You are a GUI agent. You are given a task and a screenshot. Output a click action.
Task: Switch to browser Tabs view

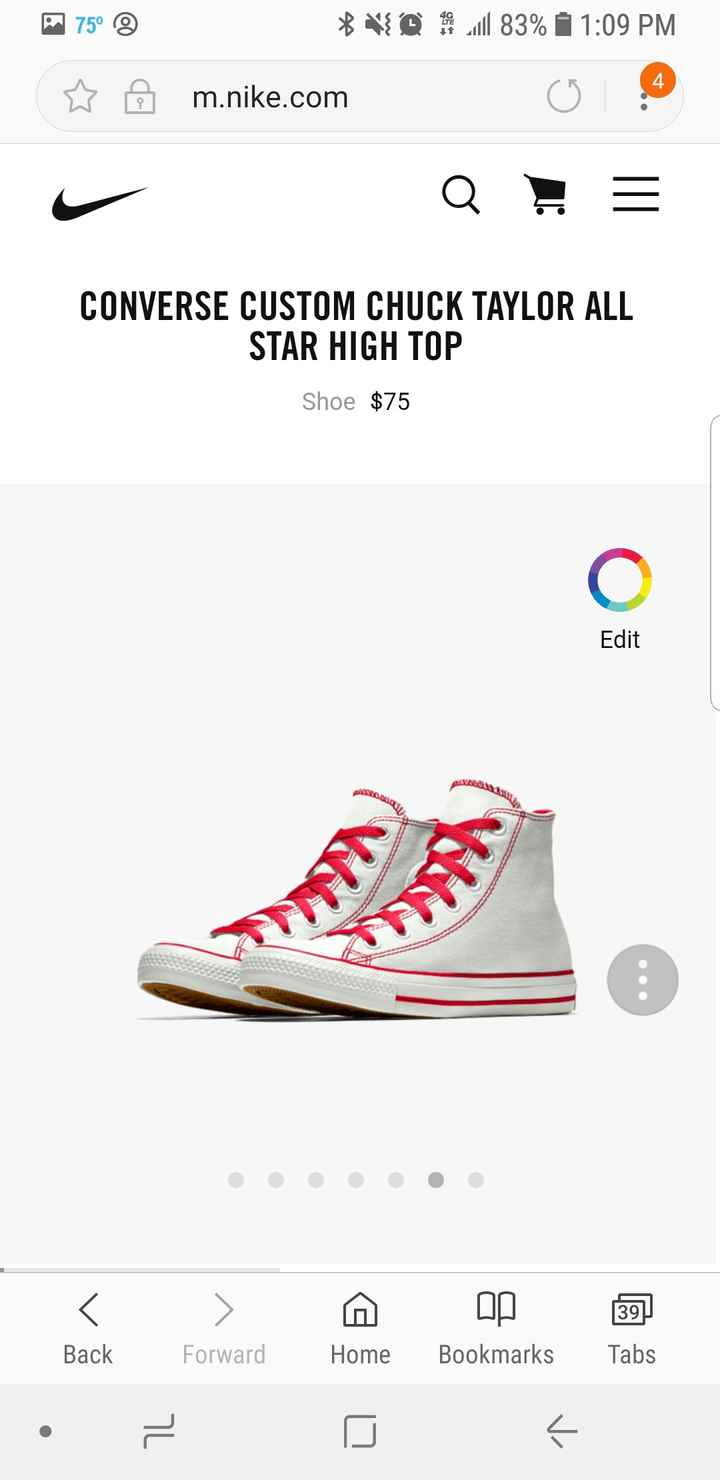pos(630,1326)
